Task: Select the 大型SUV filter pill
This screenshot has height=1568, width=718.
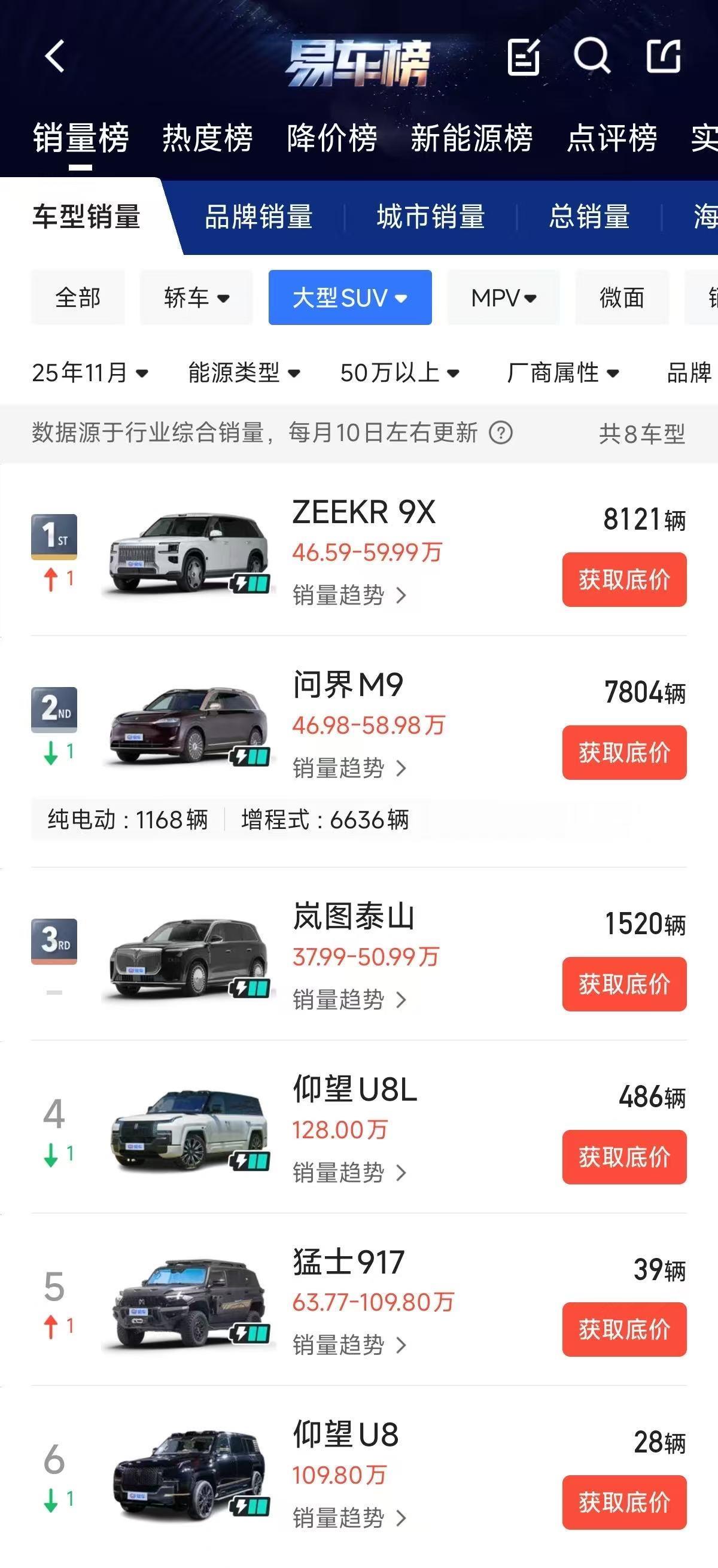Action: click(350, 297)
